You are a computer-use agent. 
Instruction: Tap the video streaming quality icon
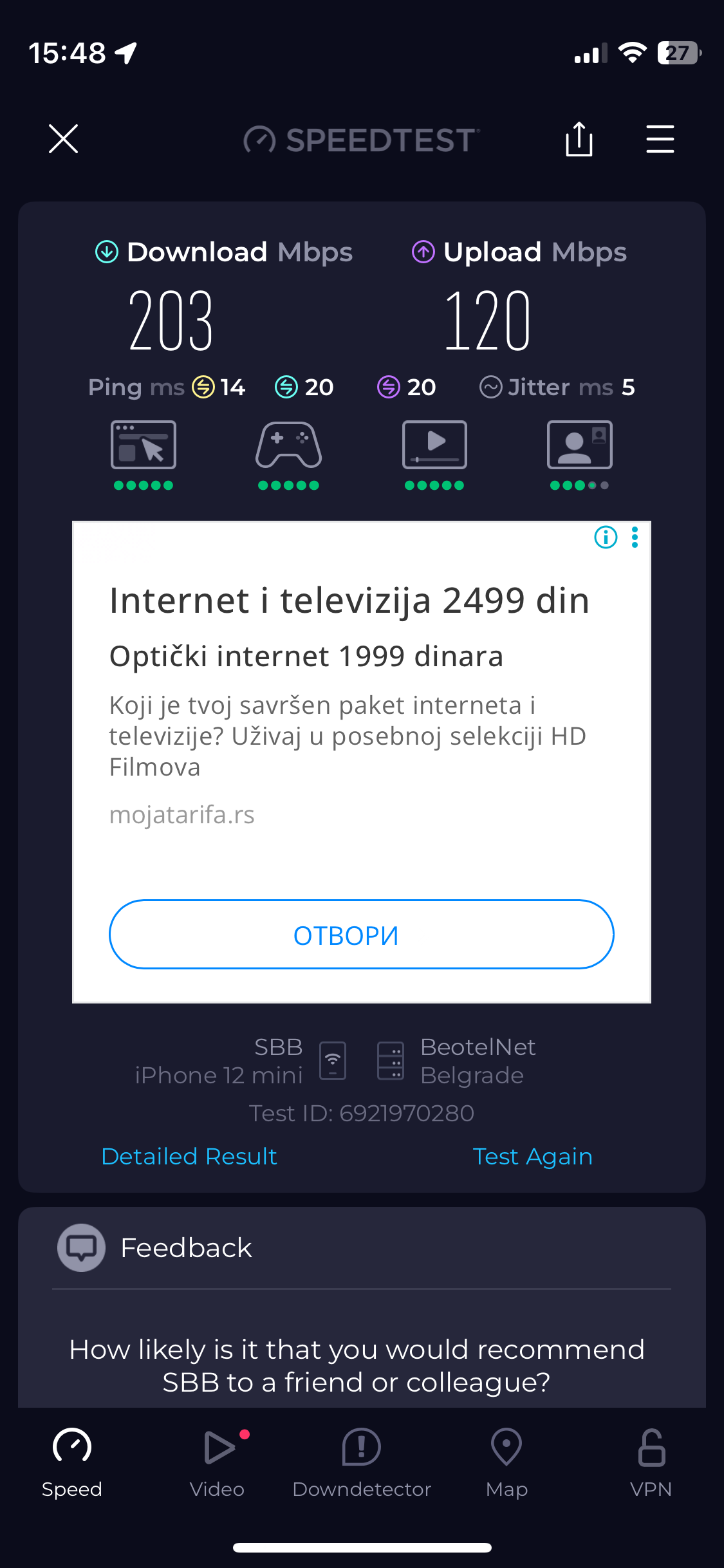click(x=434, y=445)
